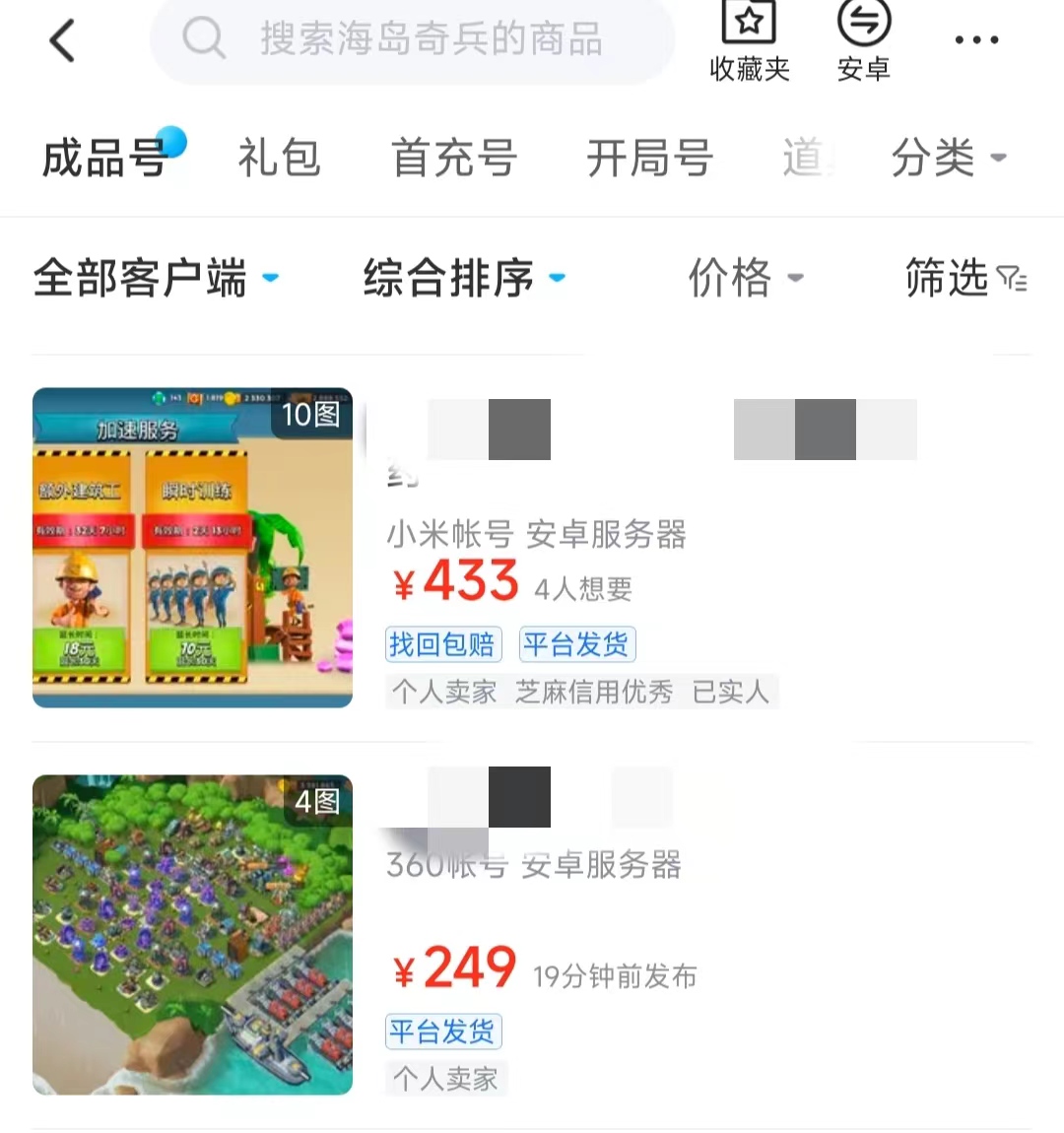This screenshot has height=1133, width=1064.
Task: Open the three-dot overflow menu
Action: pos(976,40)
